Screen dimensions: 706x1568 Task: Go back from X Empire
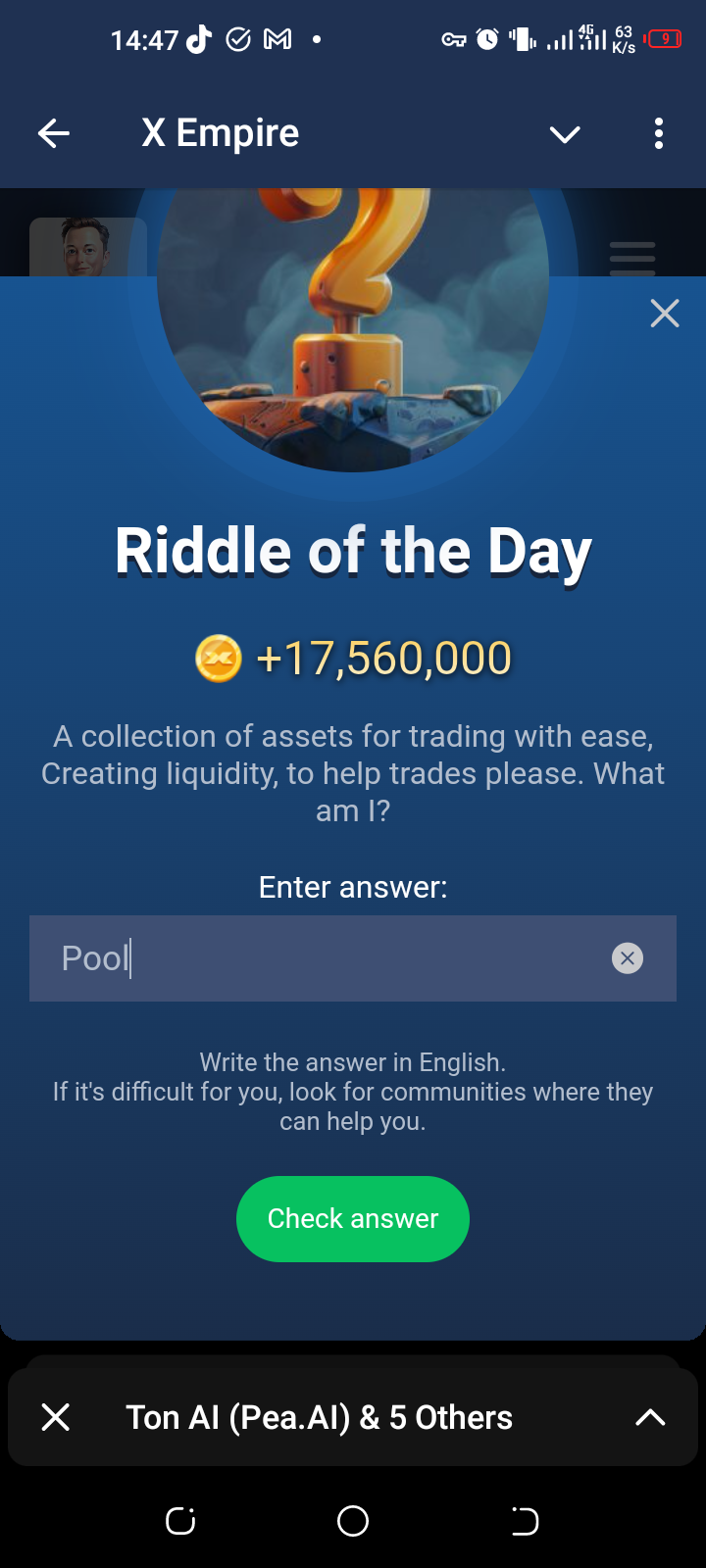pos(54,133)
